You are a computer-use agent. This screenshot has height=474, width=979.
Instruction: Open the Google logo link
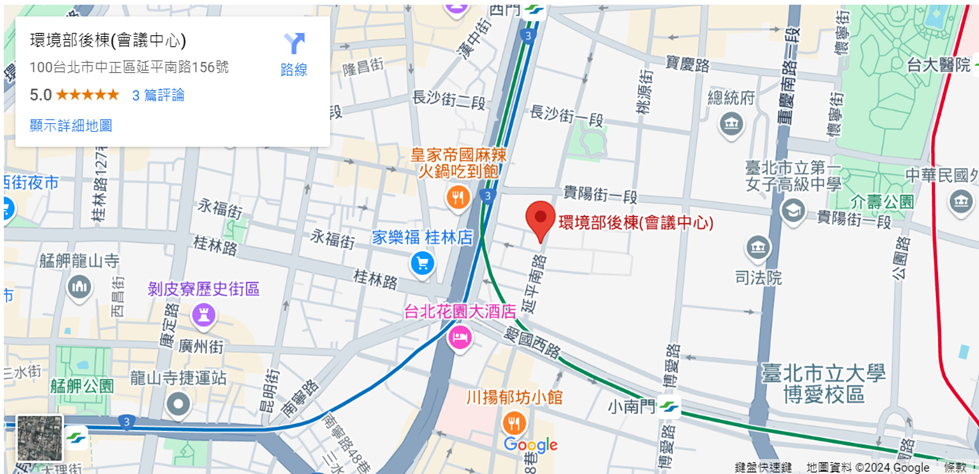click(x=530, y=445)
